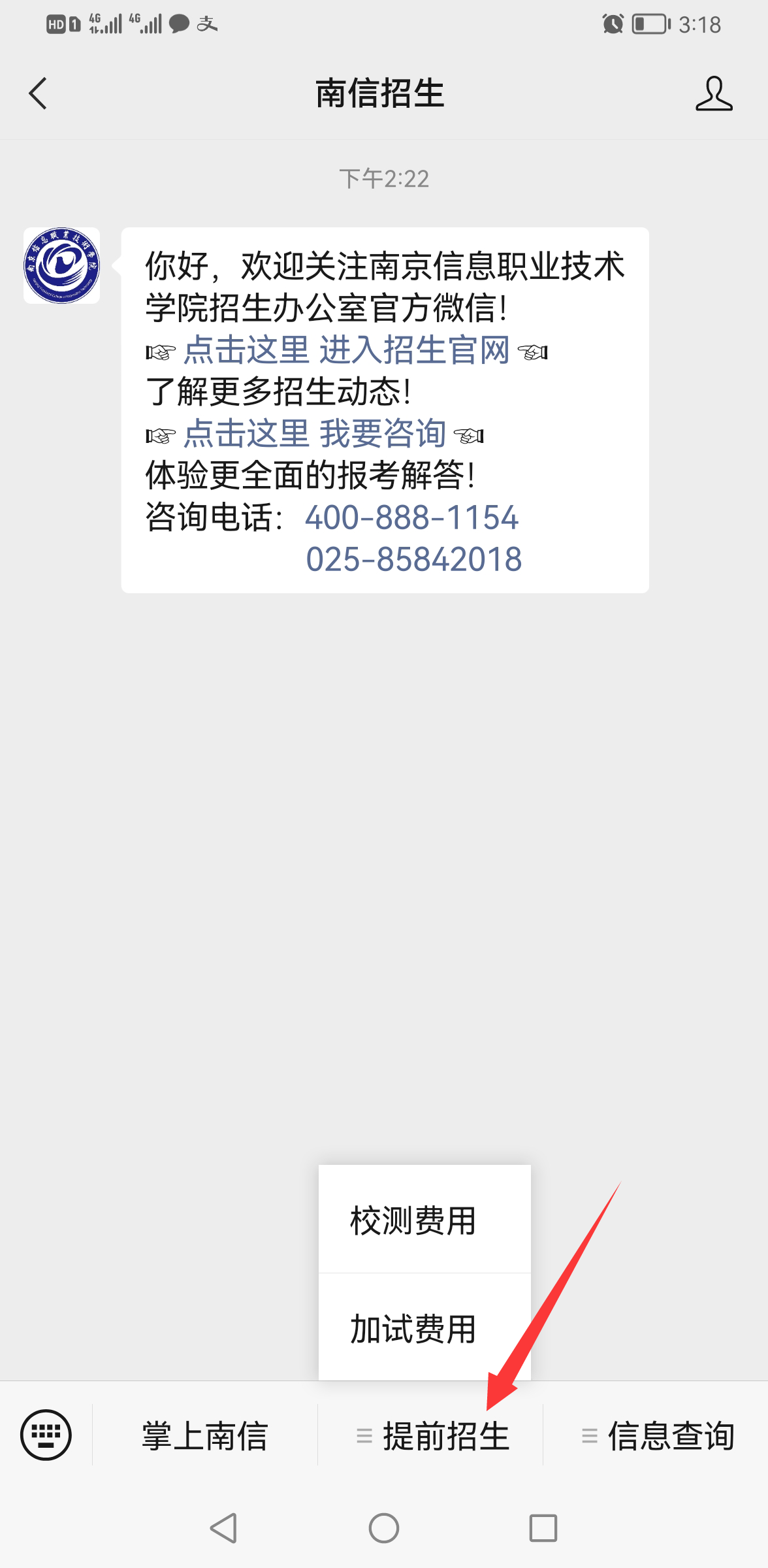
Task: Open the 南信招生 avatar
Action: click(62, 265)
